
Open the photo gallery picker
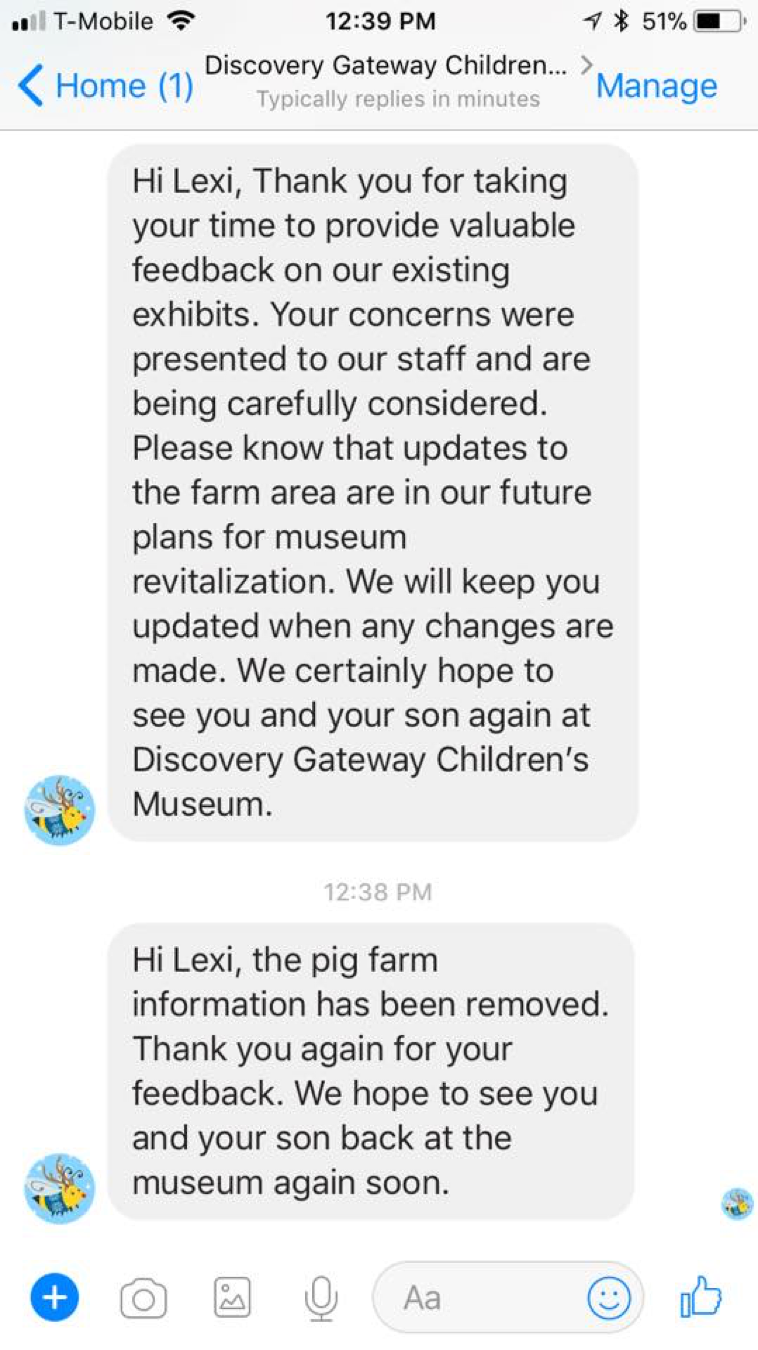pyautogui.click(x=232, y=1298)
